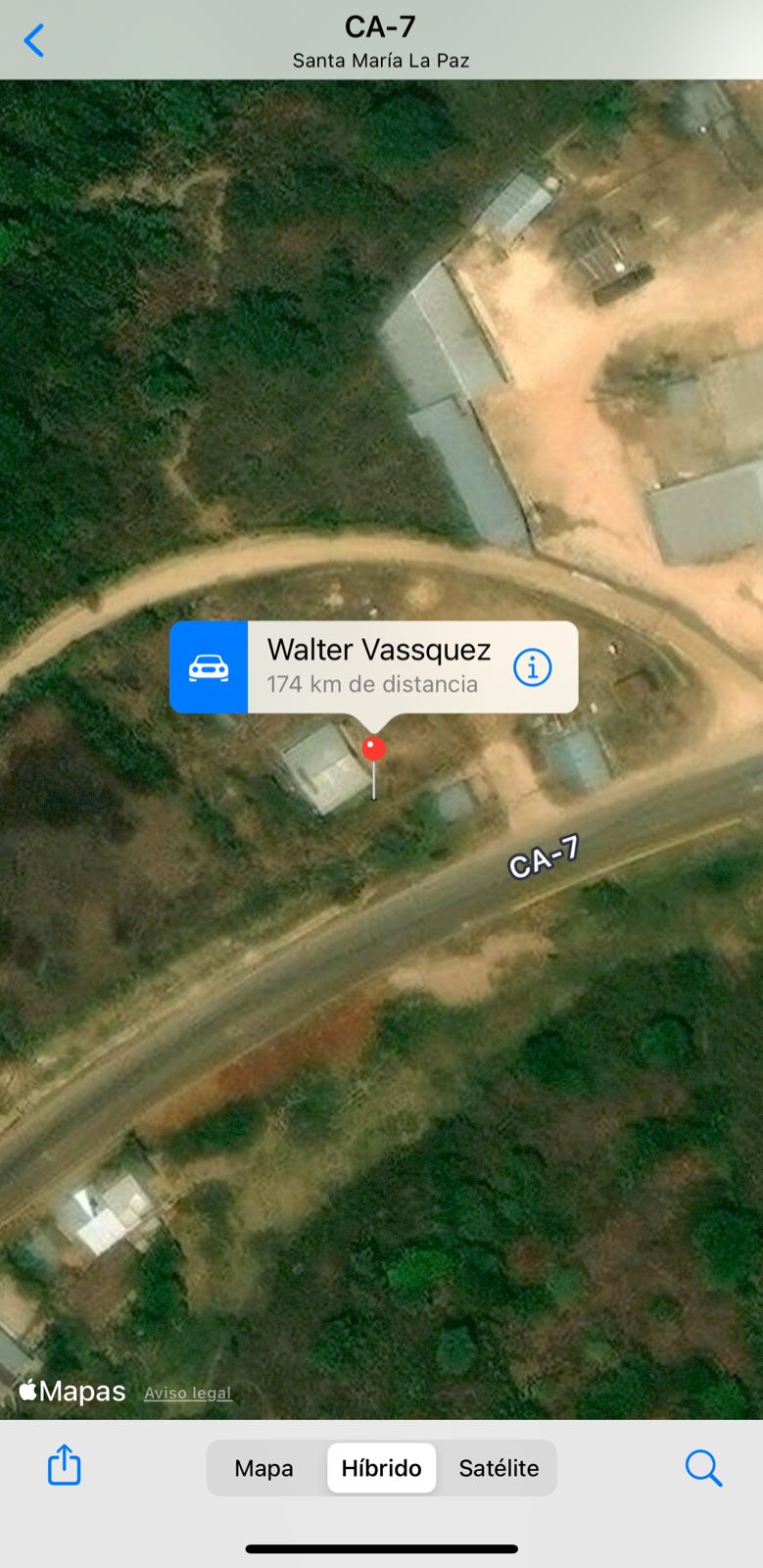763x1568 pixels.
Task: Get driving directions to Walter Vassquez
Action: click(209, 667)
